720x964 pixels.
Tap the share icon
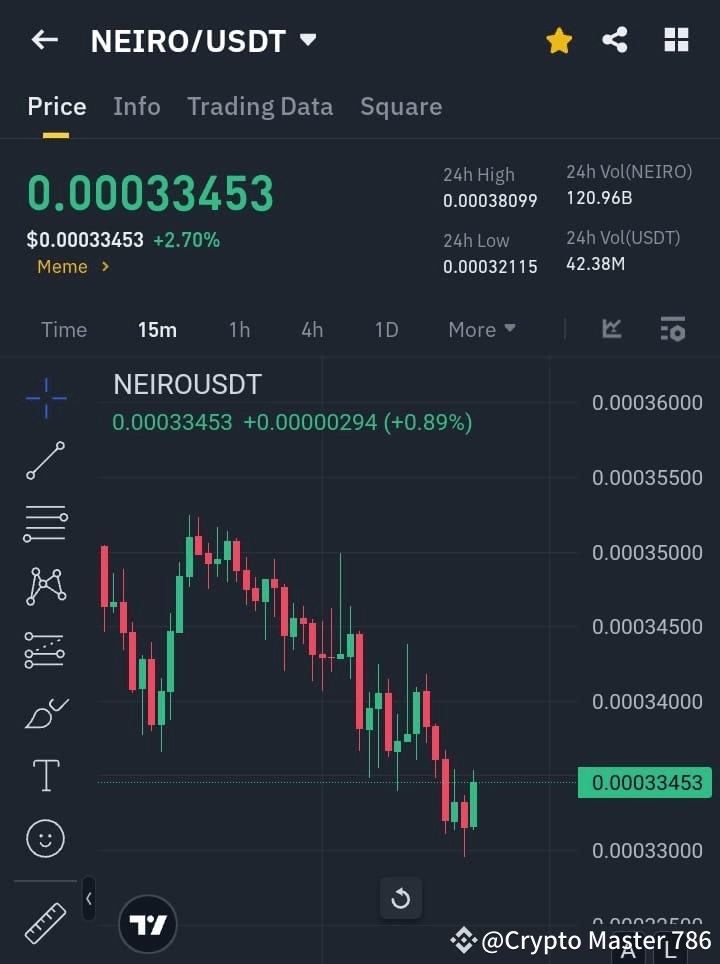615,40
